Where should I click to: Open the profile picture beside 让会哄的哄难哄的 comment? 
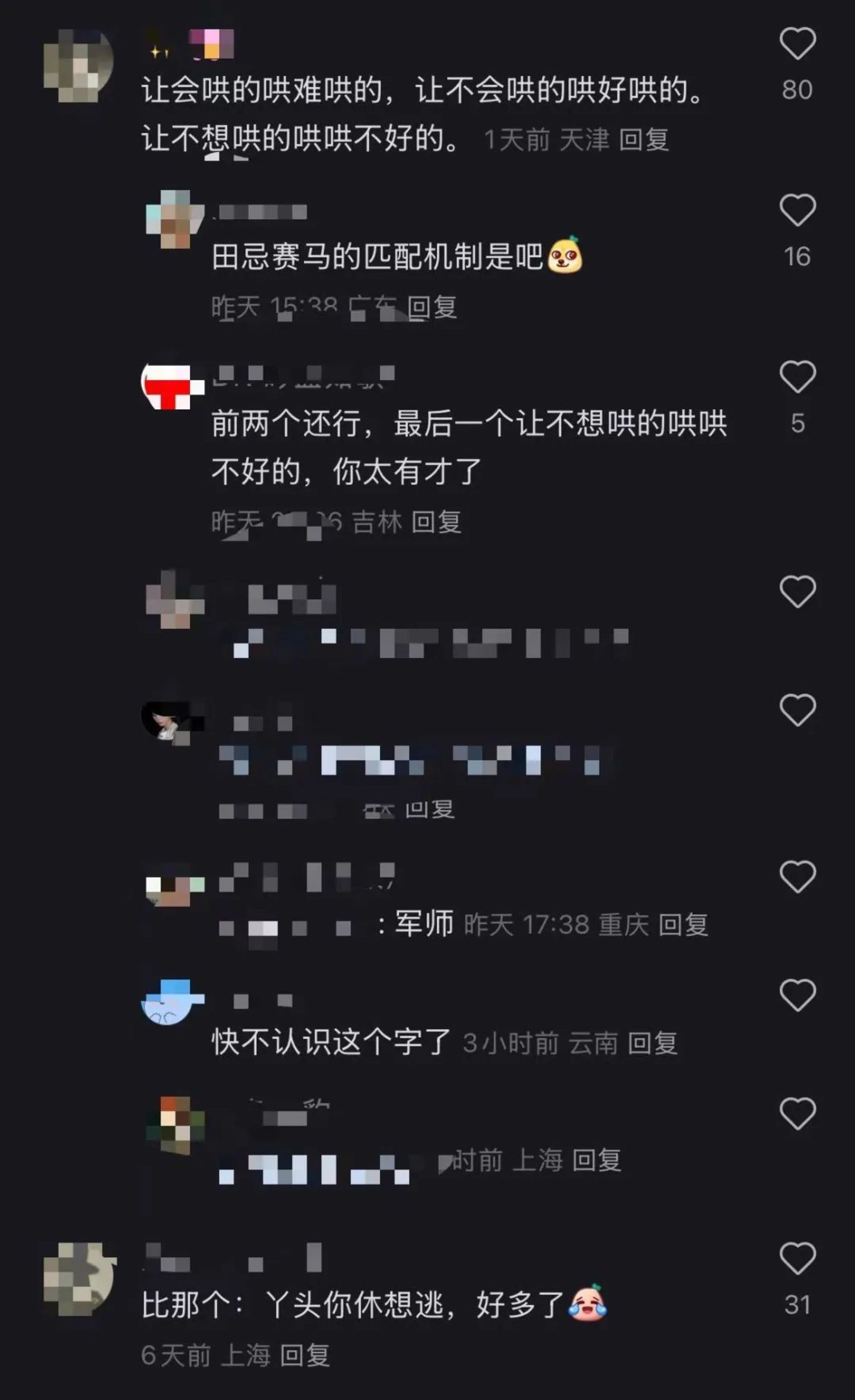(78, 66)
